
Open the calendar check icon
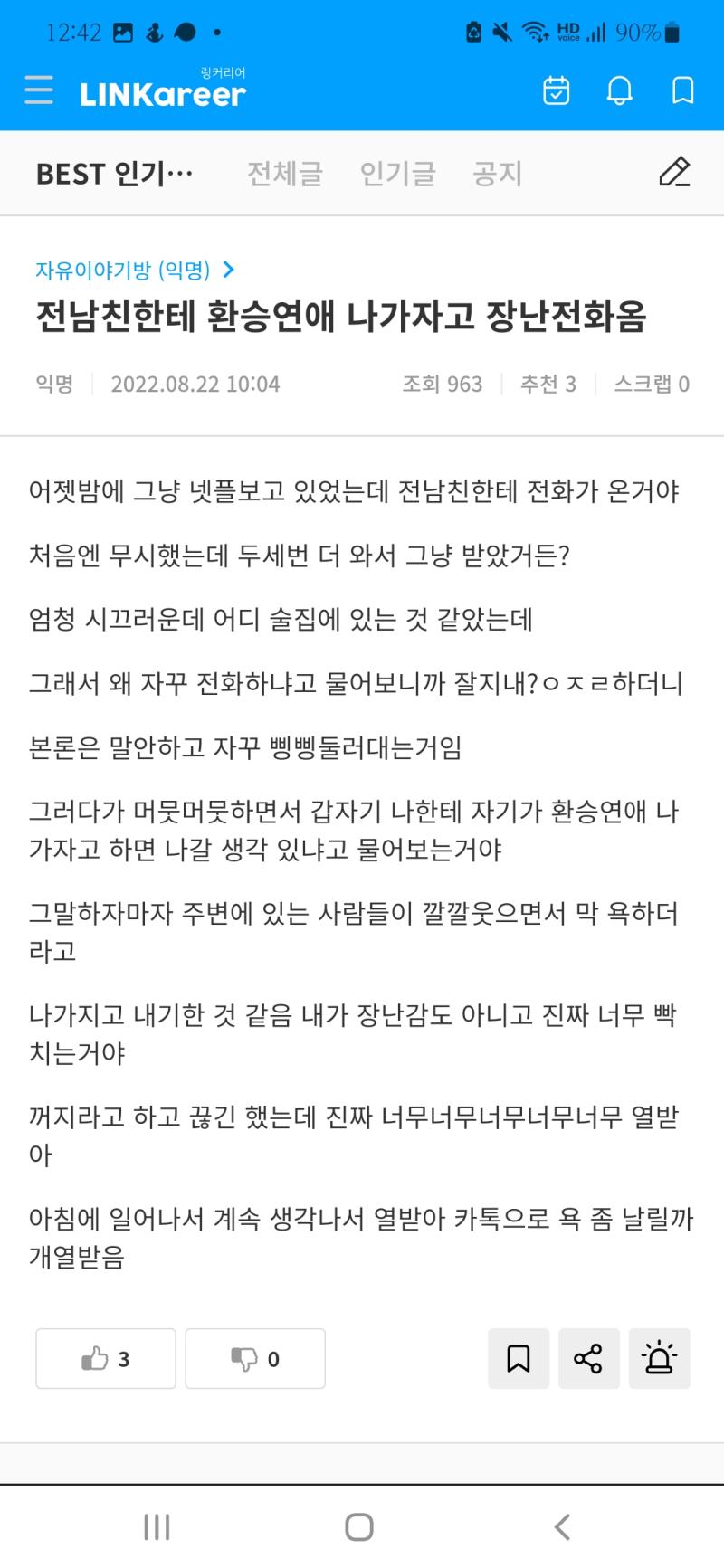coord(556,90)
